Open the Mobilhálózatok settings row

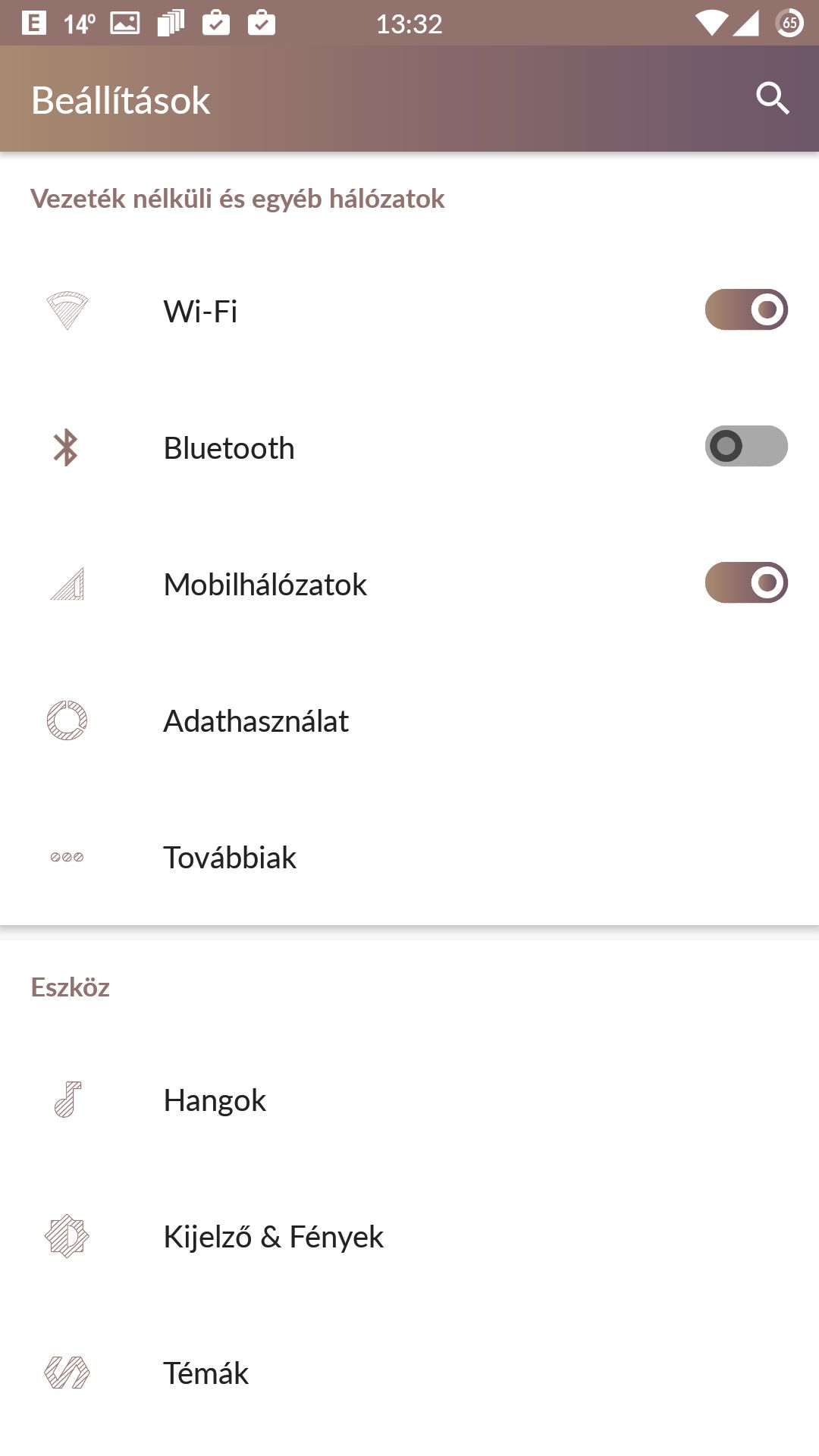(409, 584)
